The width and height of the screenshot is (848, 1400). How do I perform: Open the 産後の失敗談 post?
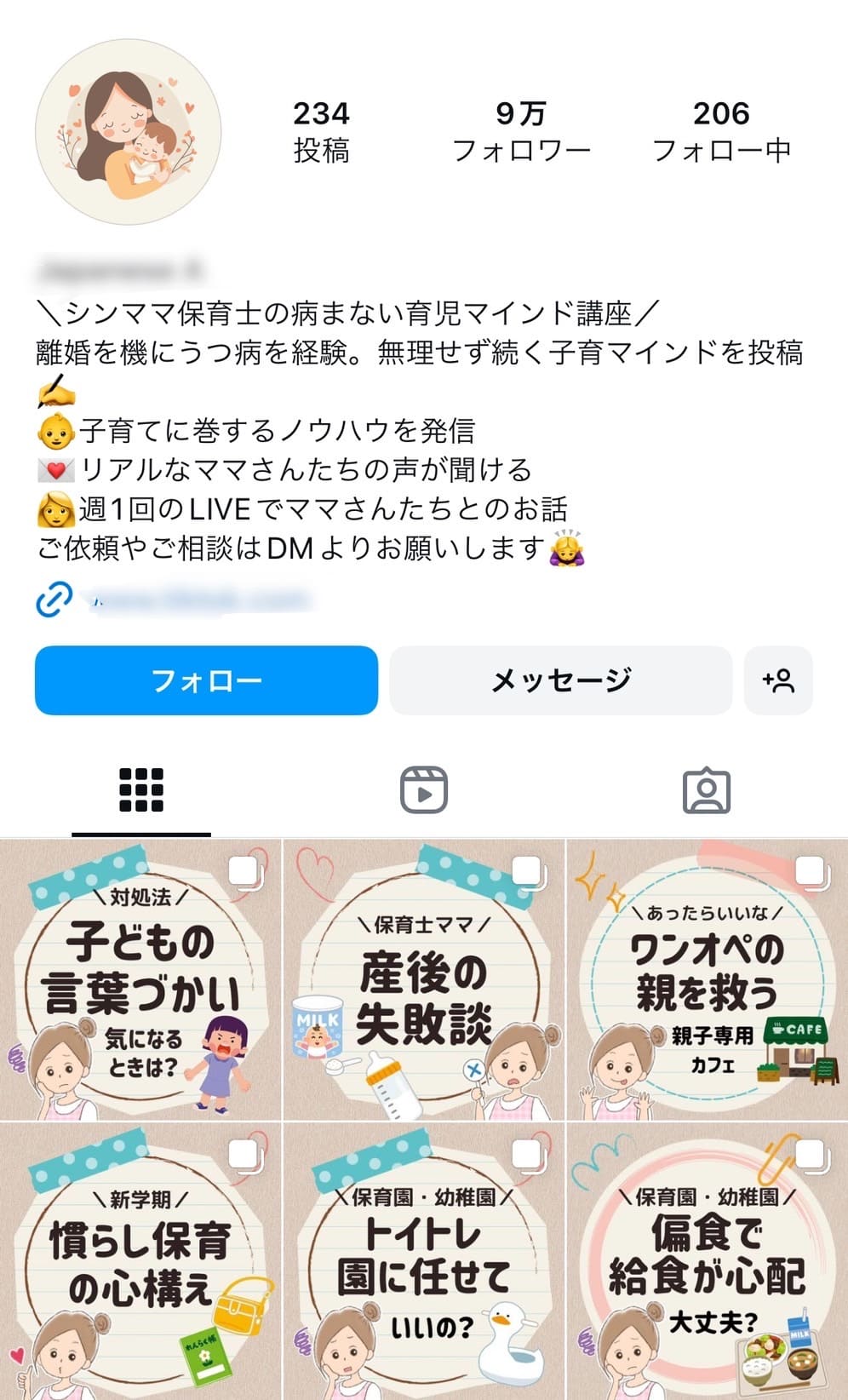424,979
